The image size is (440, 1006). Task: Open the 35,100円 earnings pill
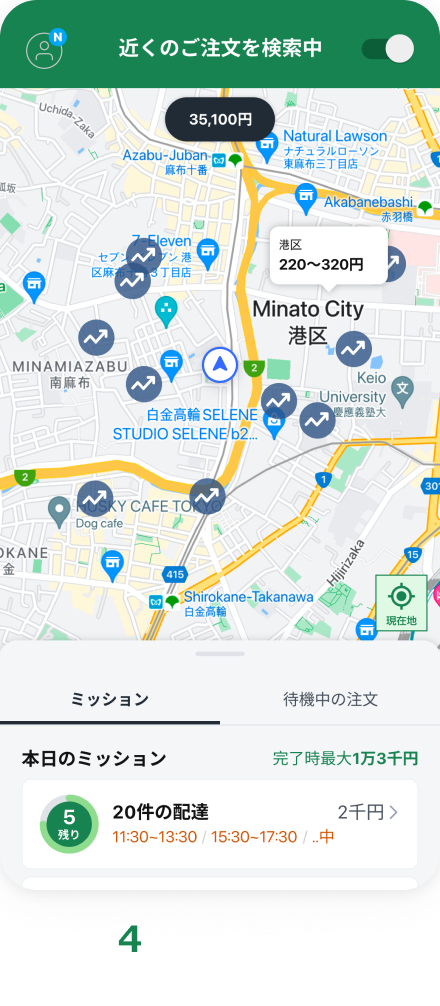click(x=220, y=119)
